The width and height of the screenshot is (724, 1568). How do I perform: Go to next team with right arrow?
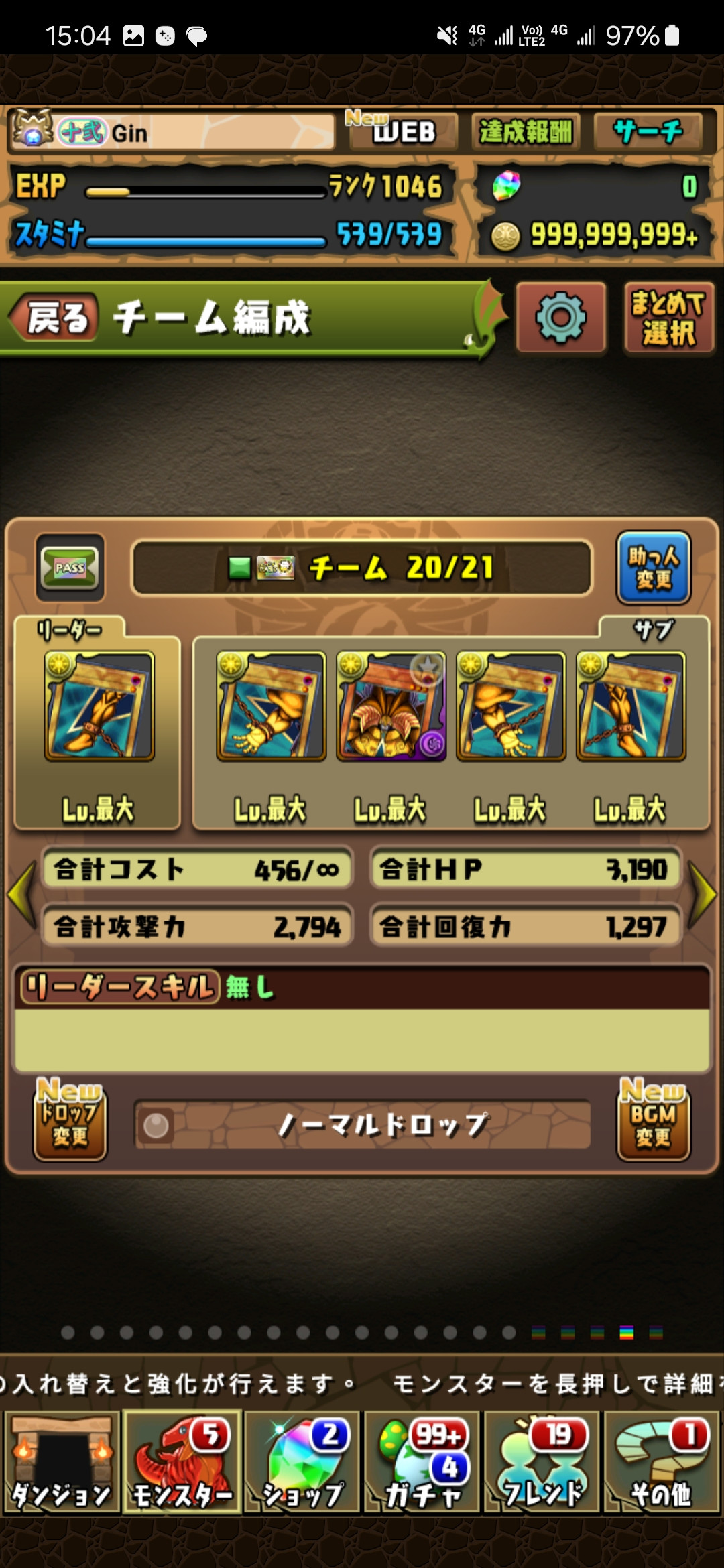[703, 895]
